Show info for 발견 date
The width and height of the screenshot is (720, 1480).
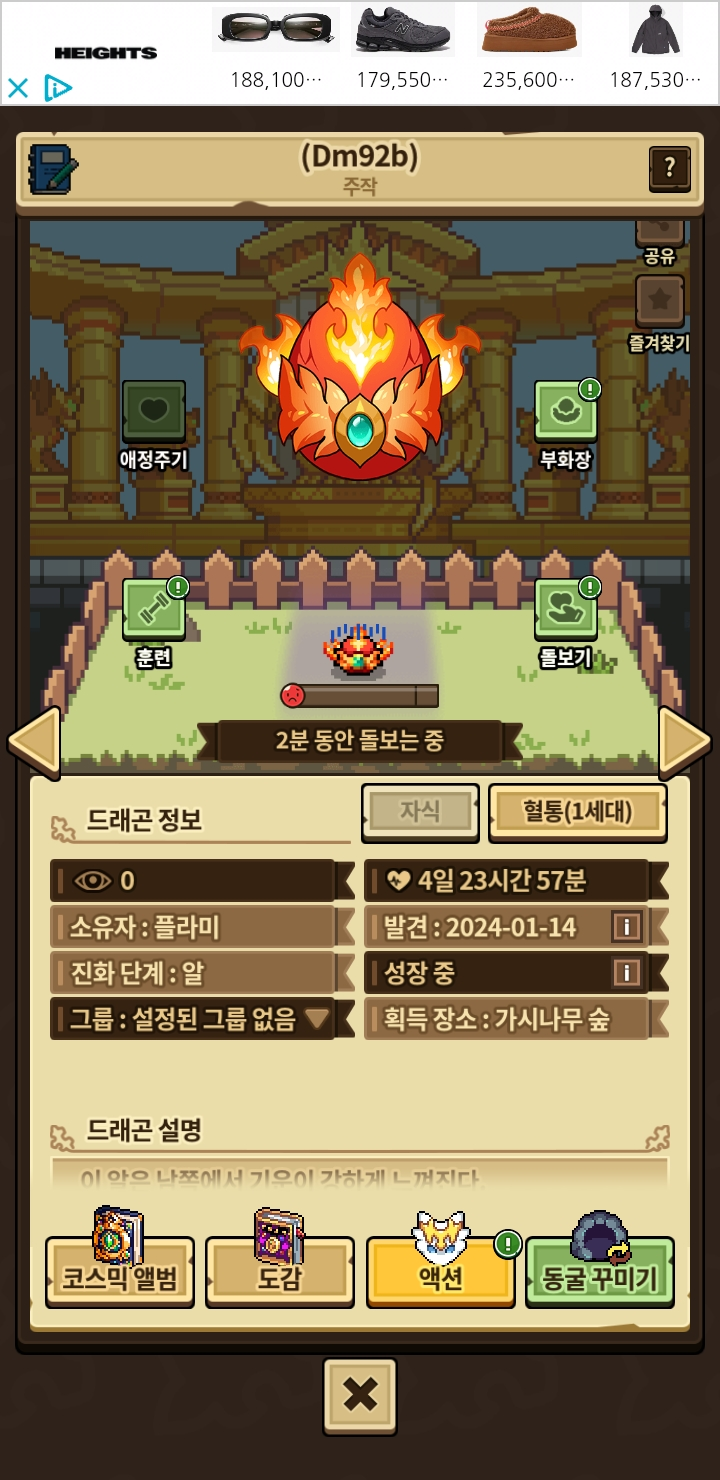click(627, 927)
